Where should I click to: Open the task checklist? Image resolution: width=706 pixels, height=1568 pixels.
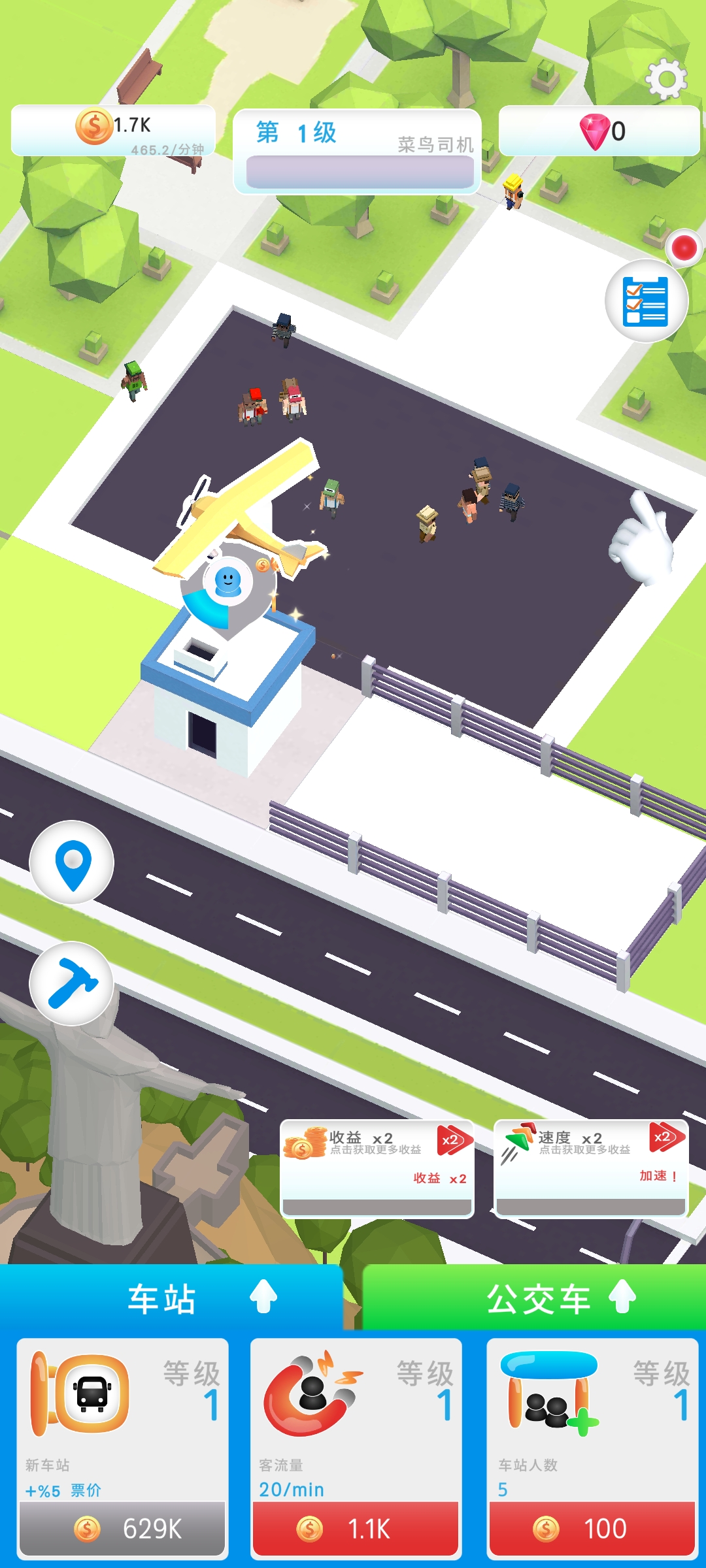(x=645, y=301)
